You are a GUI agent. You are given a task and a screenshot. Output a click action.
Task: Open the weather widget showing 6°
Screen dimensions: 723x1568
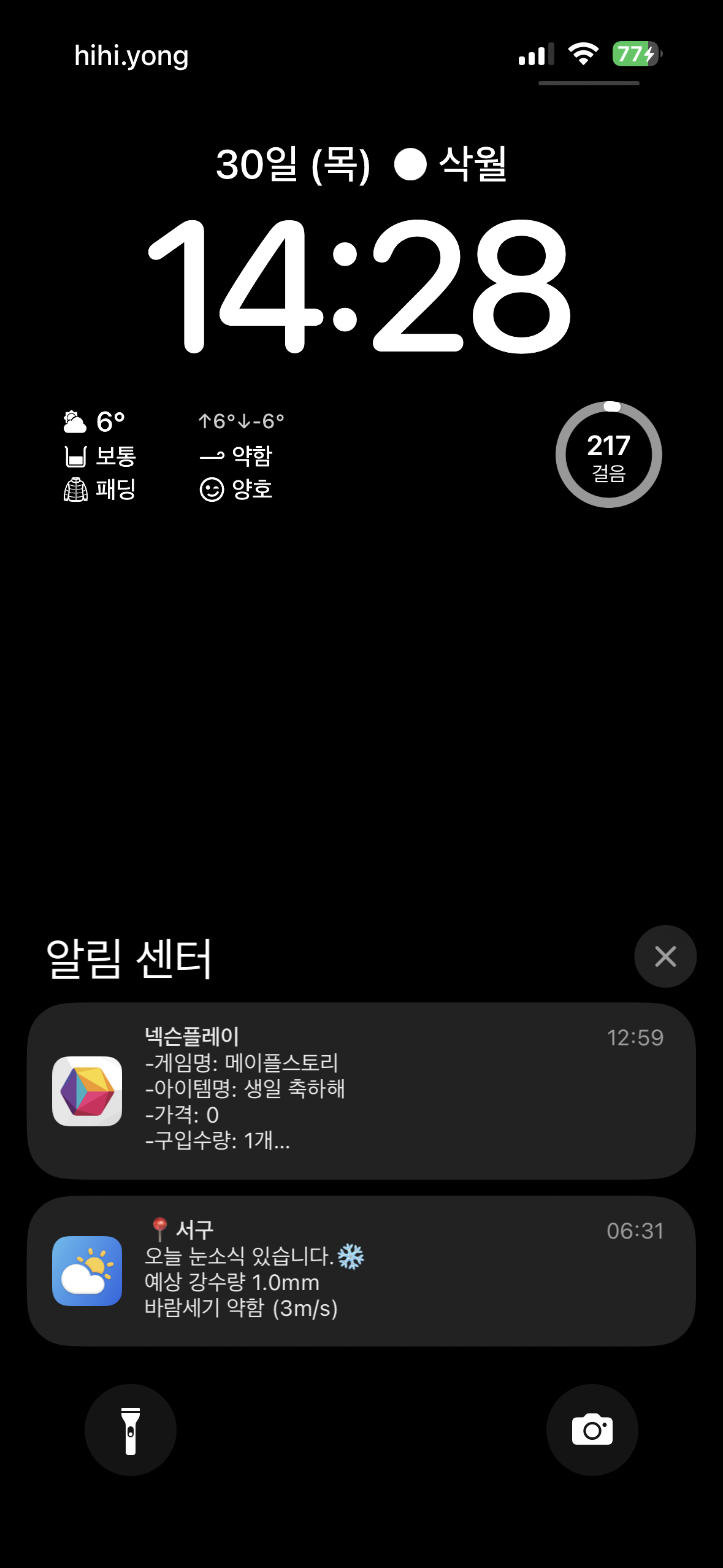(175, 455)
